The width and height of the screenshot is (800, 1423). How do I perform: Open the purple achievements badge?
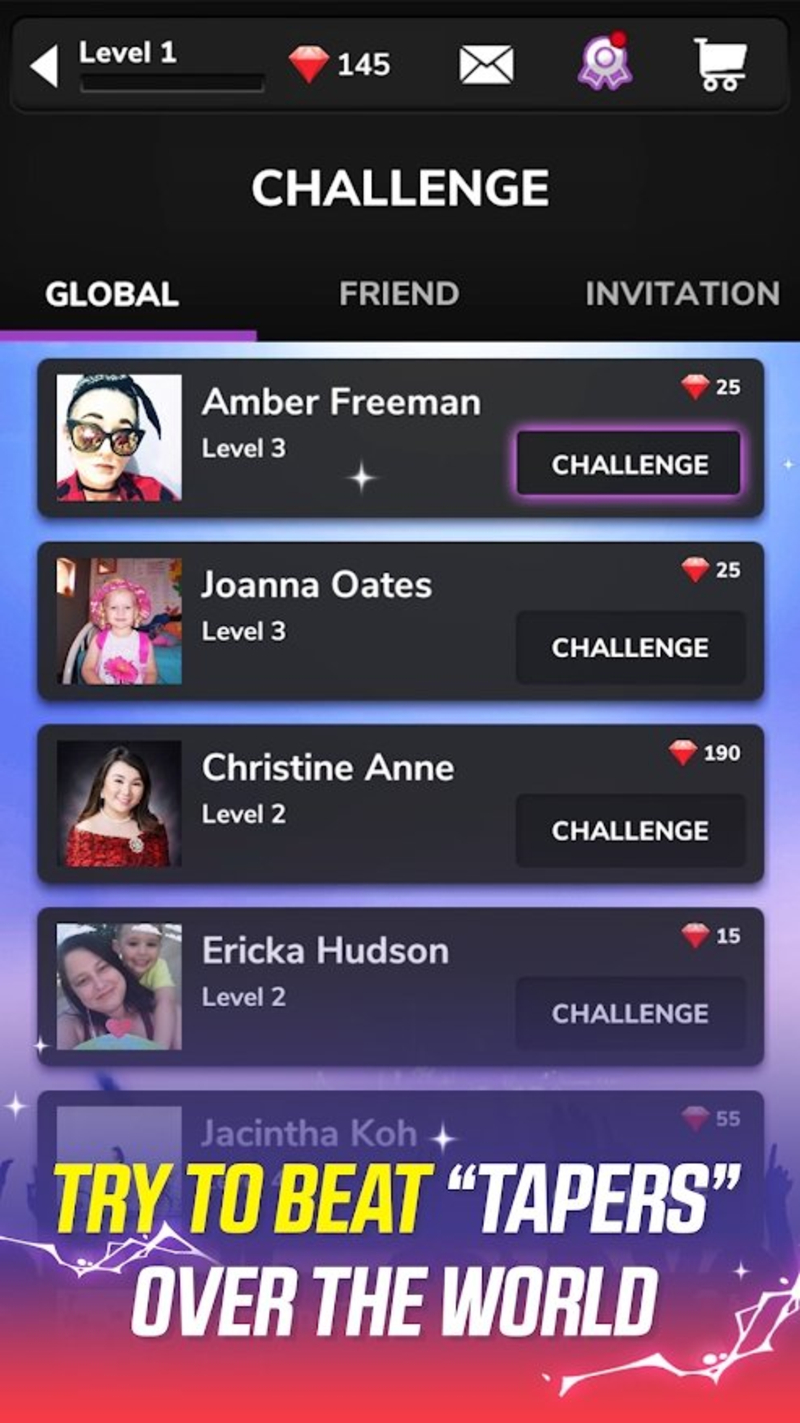coord(604,64)
